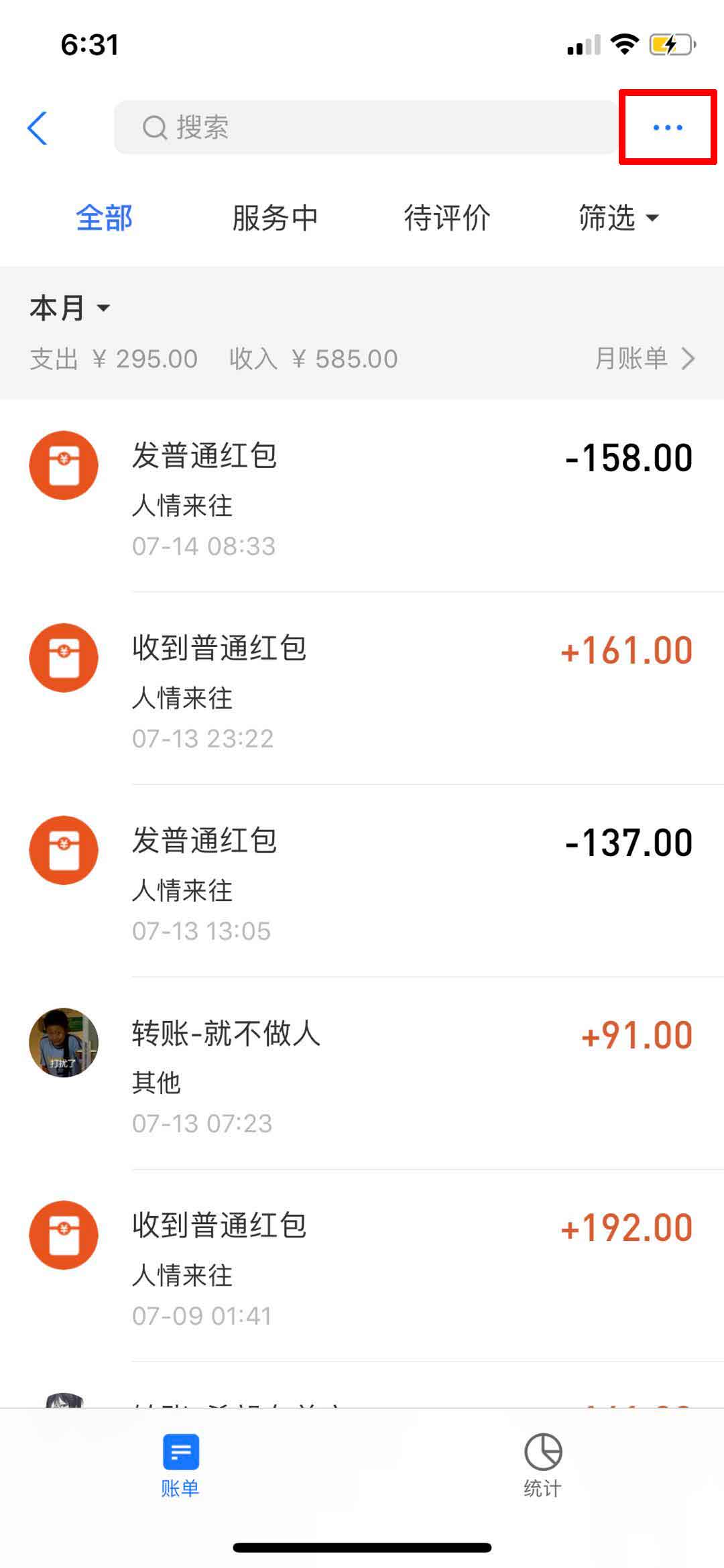The width and height of the screenshot is (724, 1568).
Task: Expand the 筛选 filter dropdown
Action: pyautogui.click(x=618, y=218)
